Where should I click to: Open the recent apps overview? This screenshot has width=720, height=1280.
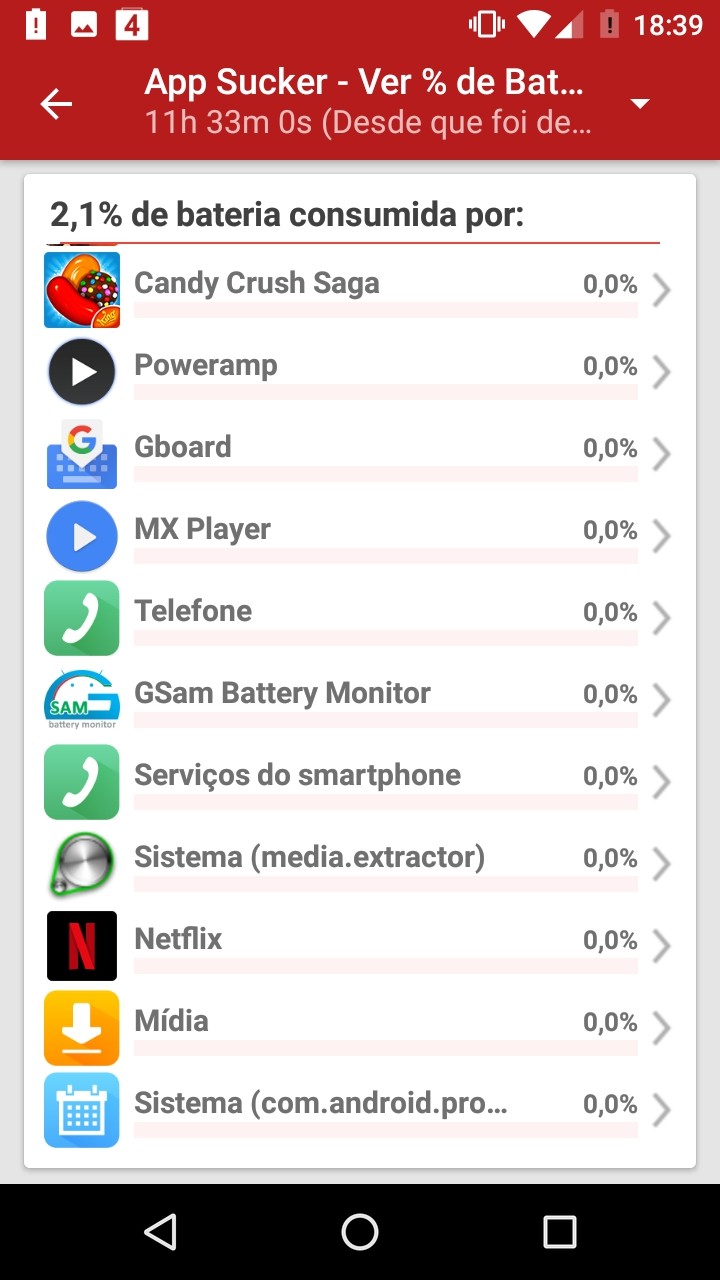[x=559, y=1232]
